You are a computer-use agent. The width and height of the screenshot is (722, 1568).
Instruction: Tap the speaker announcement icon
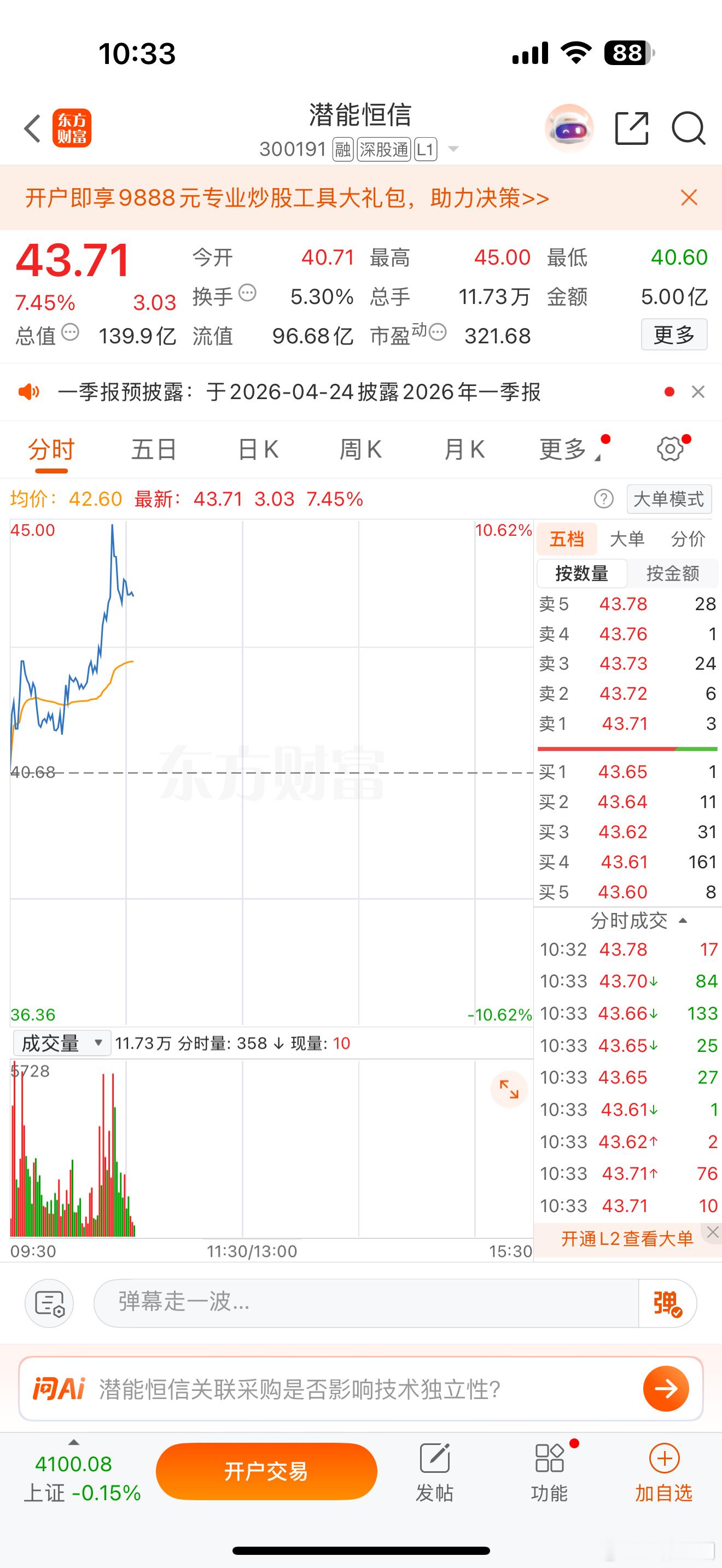click(29, 392)
